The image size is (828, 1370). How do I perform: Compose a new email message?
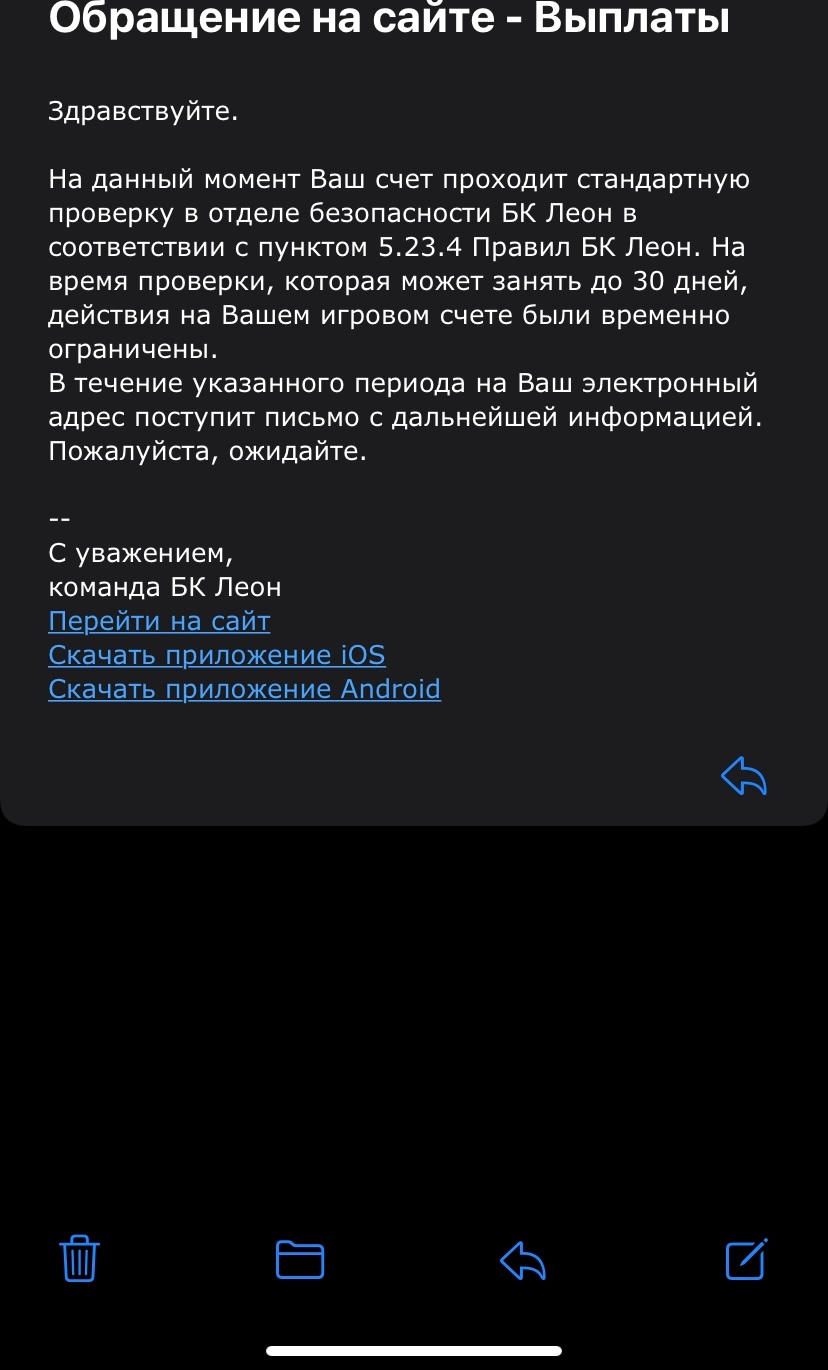click(746, 1258)
